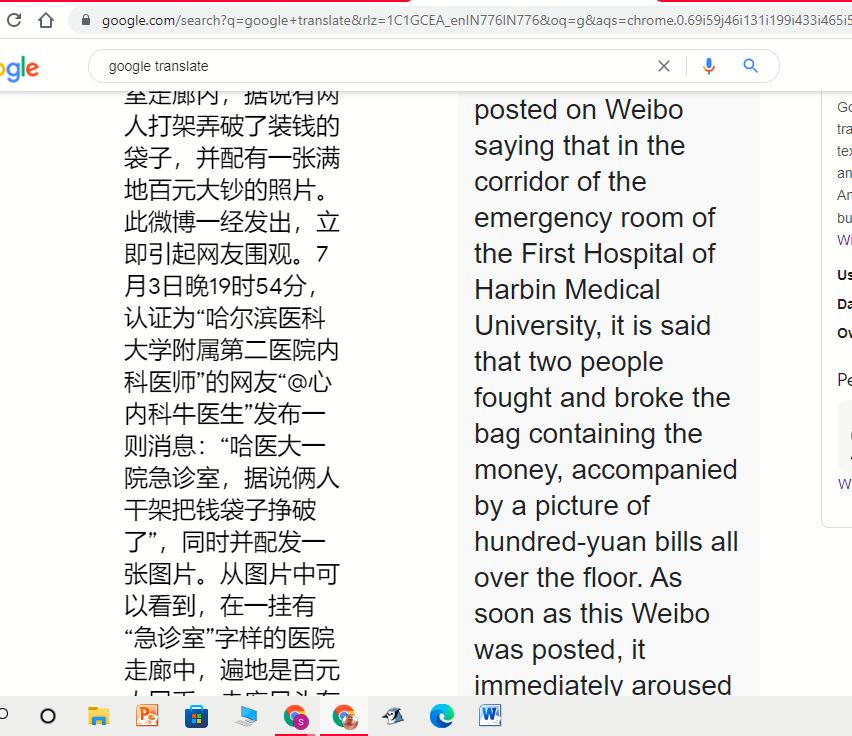The height and width of the screenshot is (736, 852).
Task: Clear the search query with X
Action: (664, 66)
